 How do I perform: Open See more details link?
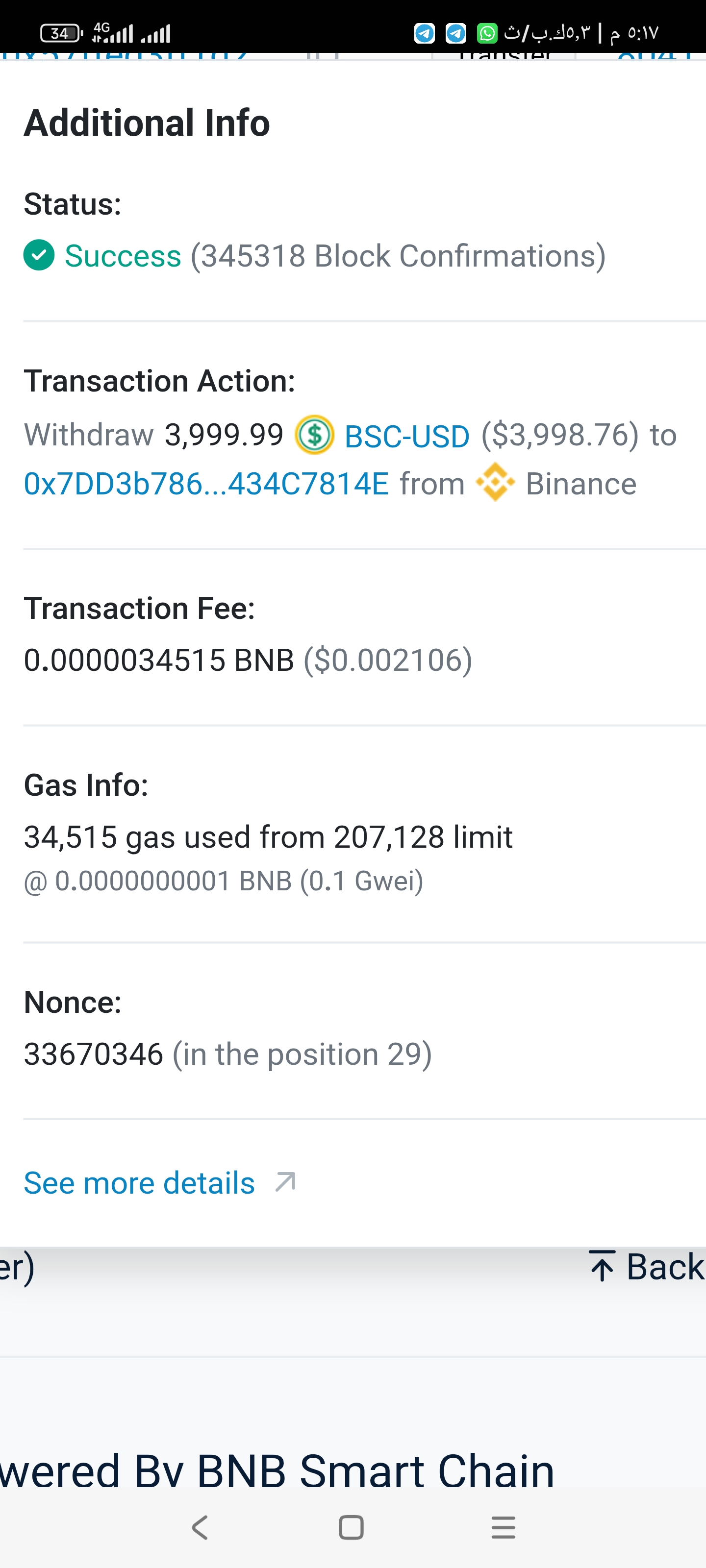[140, 1183]
